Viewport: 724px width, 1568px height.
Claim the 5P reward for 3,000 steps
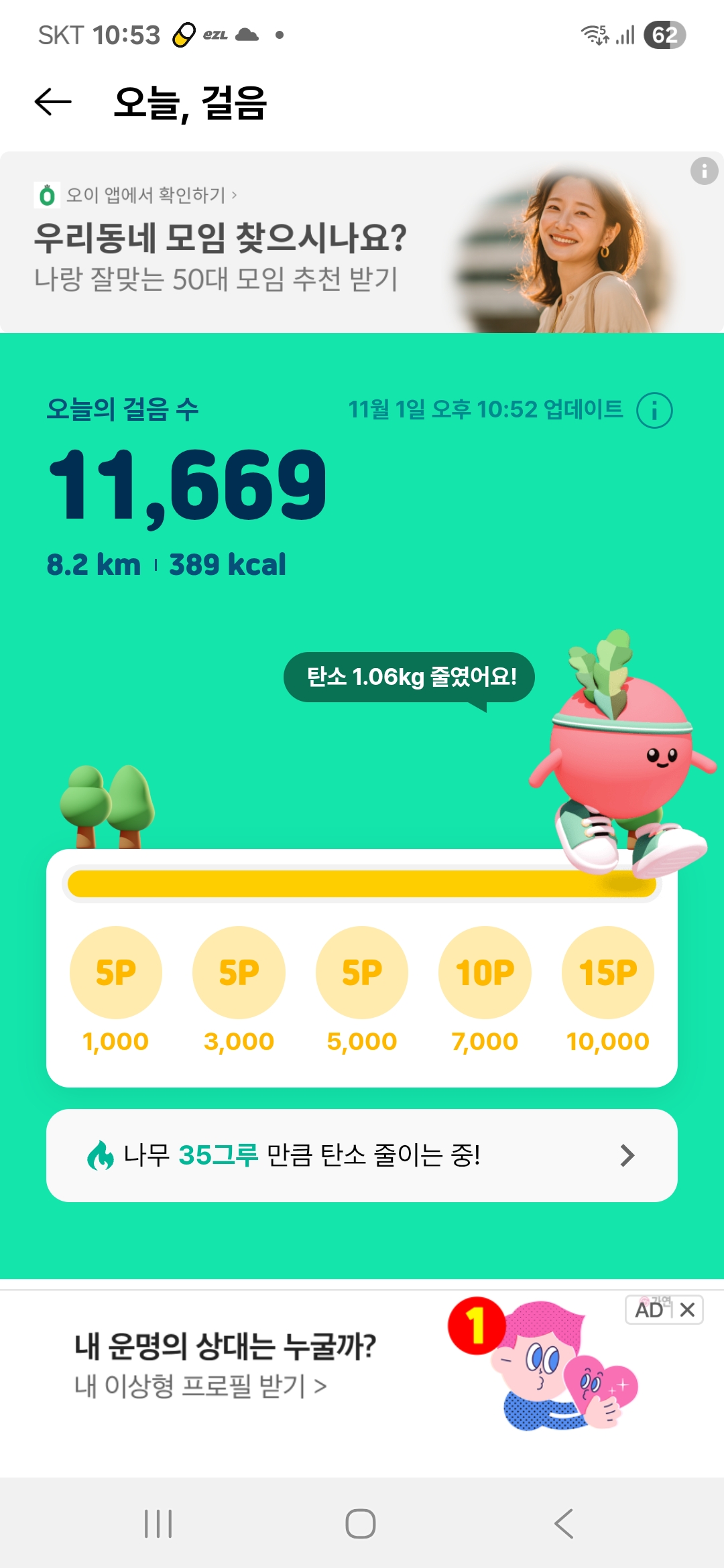(239, 972)
